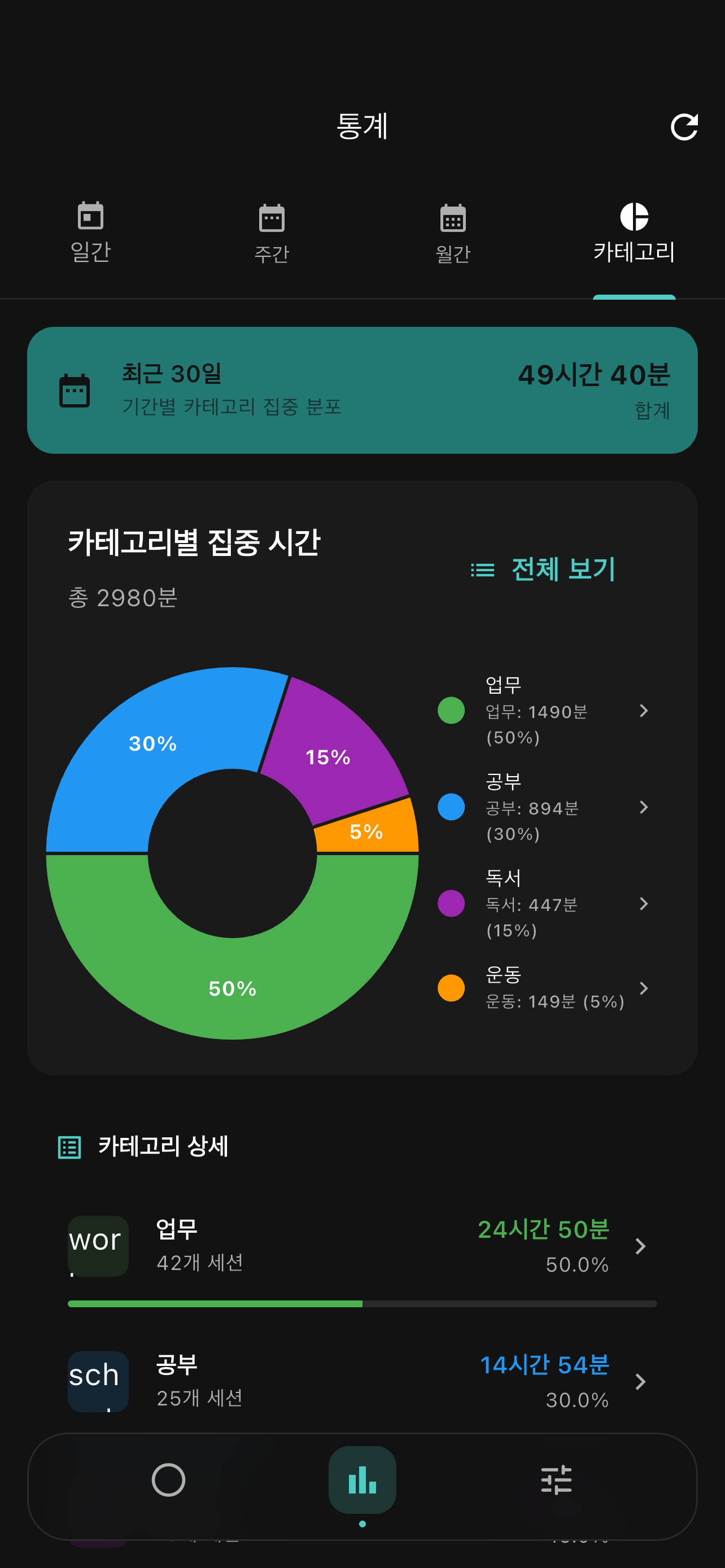Select the 주간 weekly calendar icon
The image size is (725, 1568).
[x=272, y=217]
